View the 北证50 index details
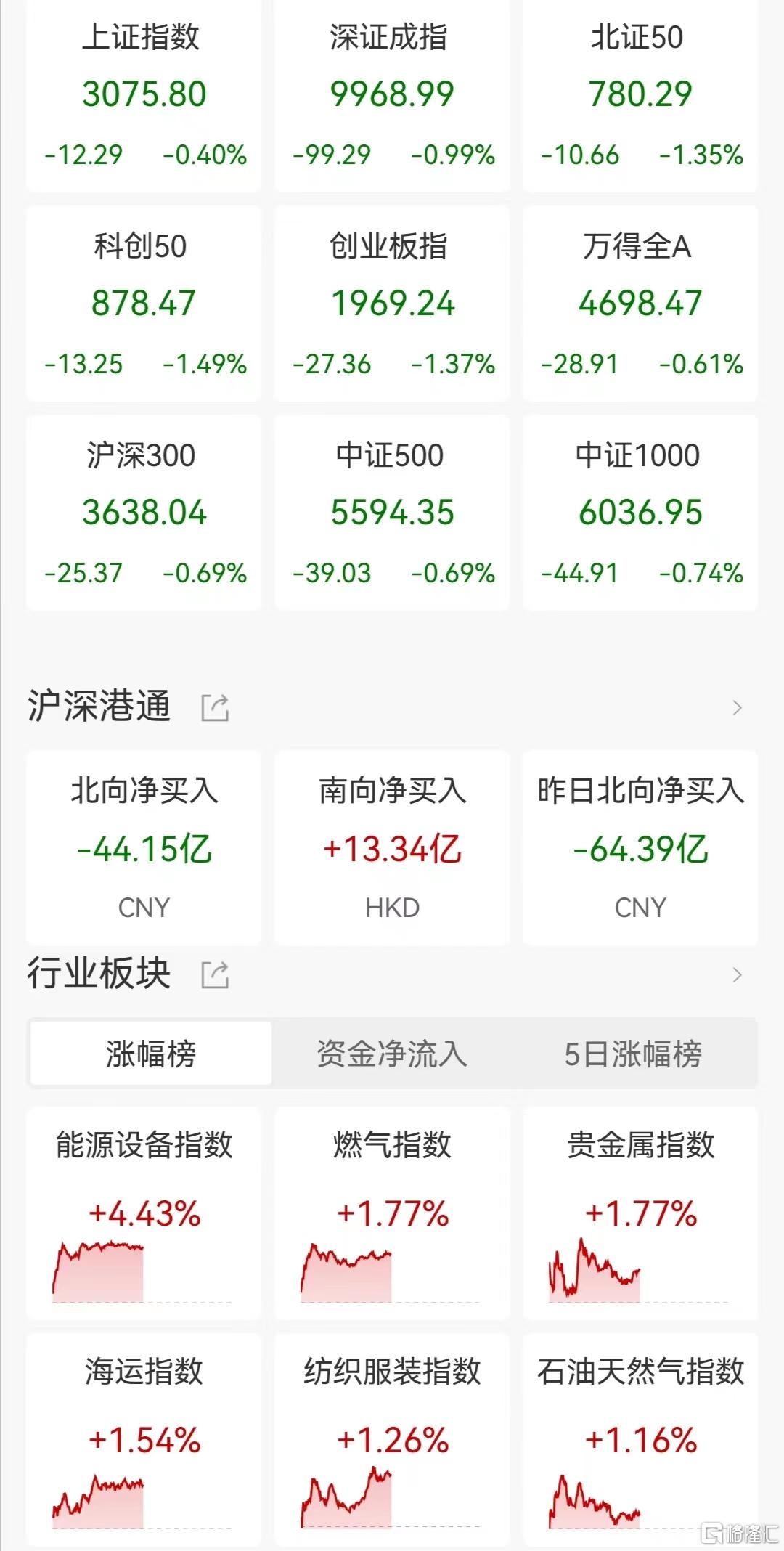Screen dimensions: 784x1551 [x=640, y=95]
